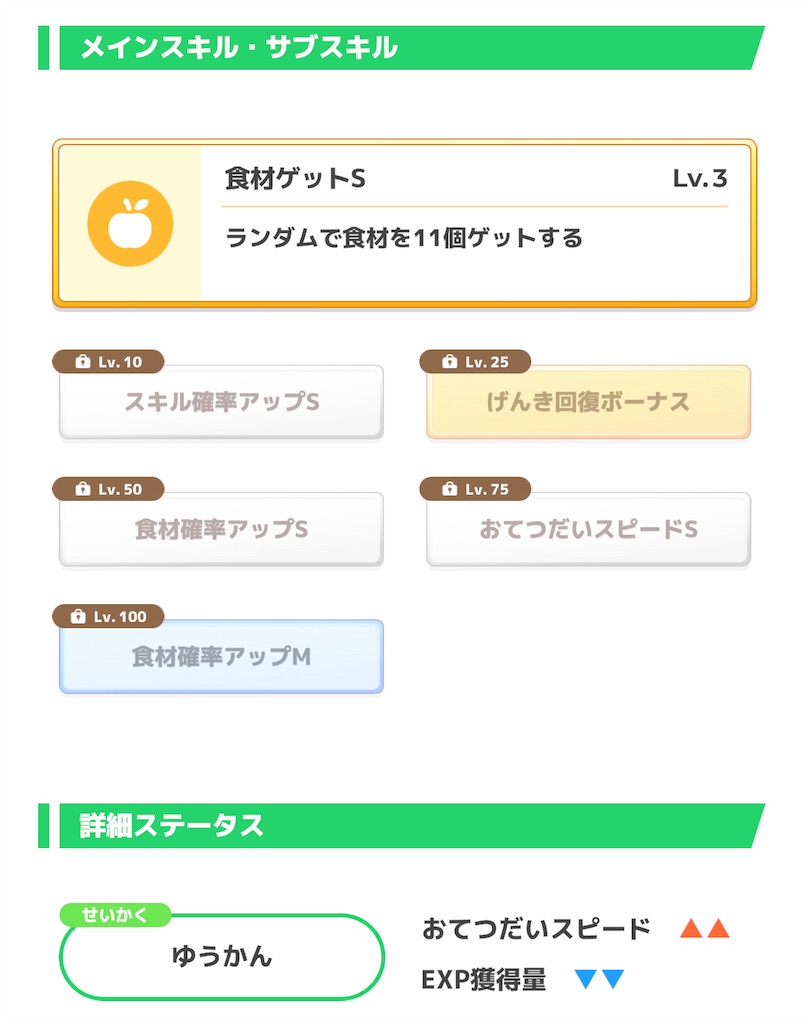The image size is (810, 1024).
Task: Select the 食材確率アップM subskill card
Action: pos(221,657)
